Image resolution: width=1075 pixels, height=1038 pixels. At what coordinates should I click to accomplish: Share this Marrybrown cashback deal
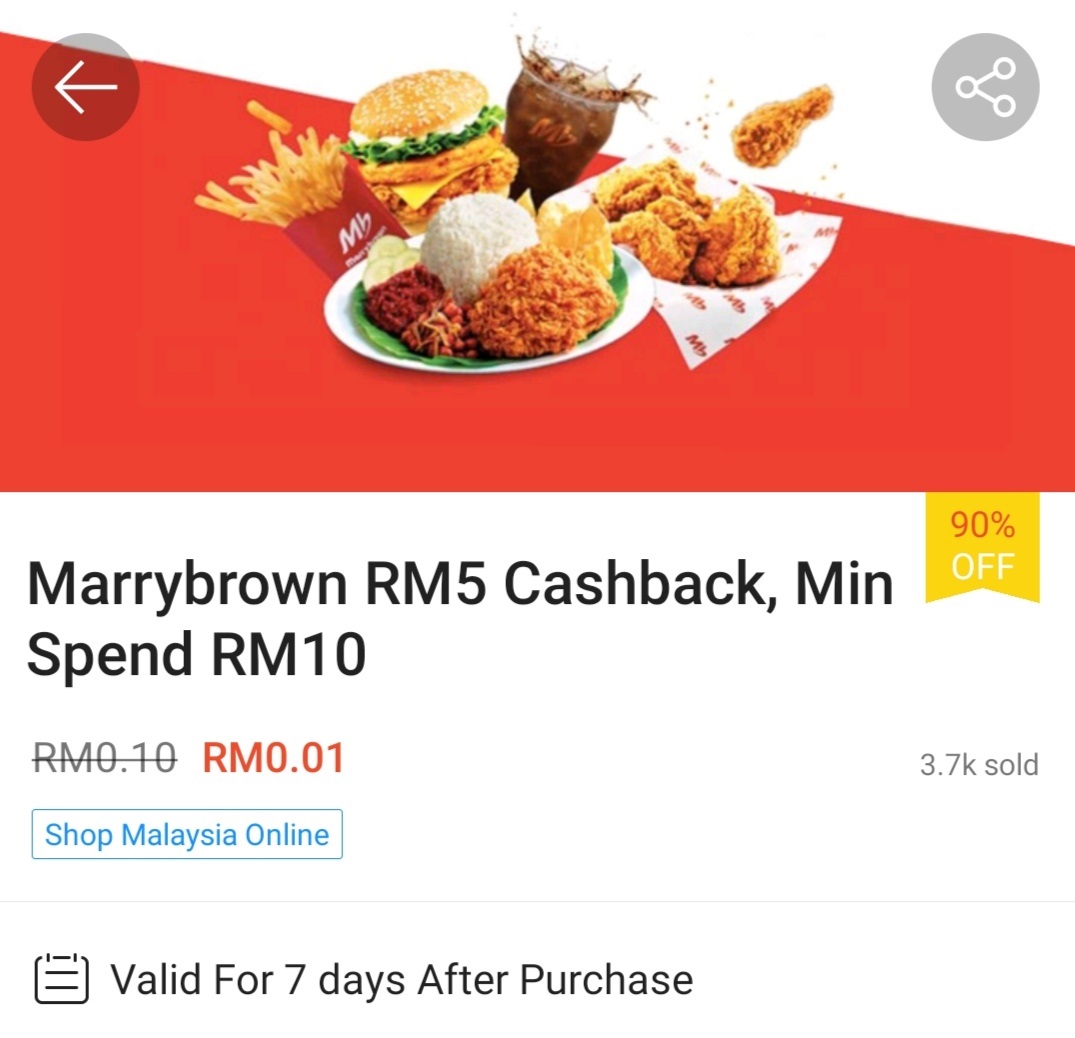pyautogui.click(x=985, y=87)
